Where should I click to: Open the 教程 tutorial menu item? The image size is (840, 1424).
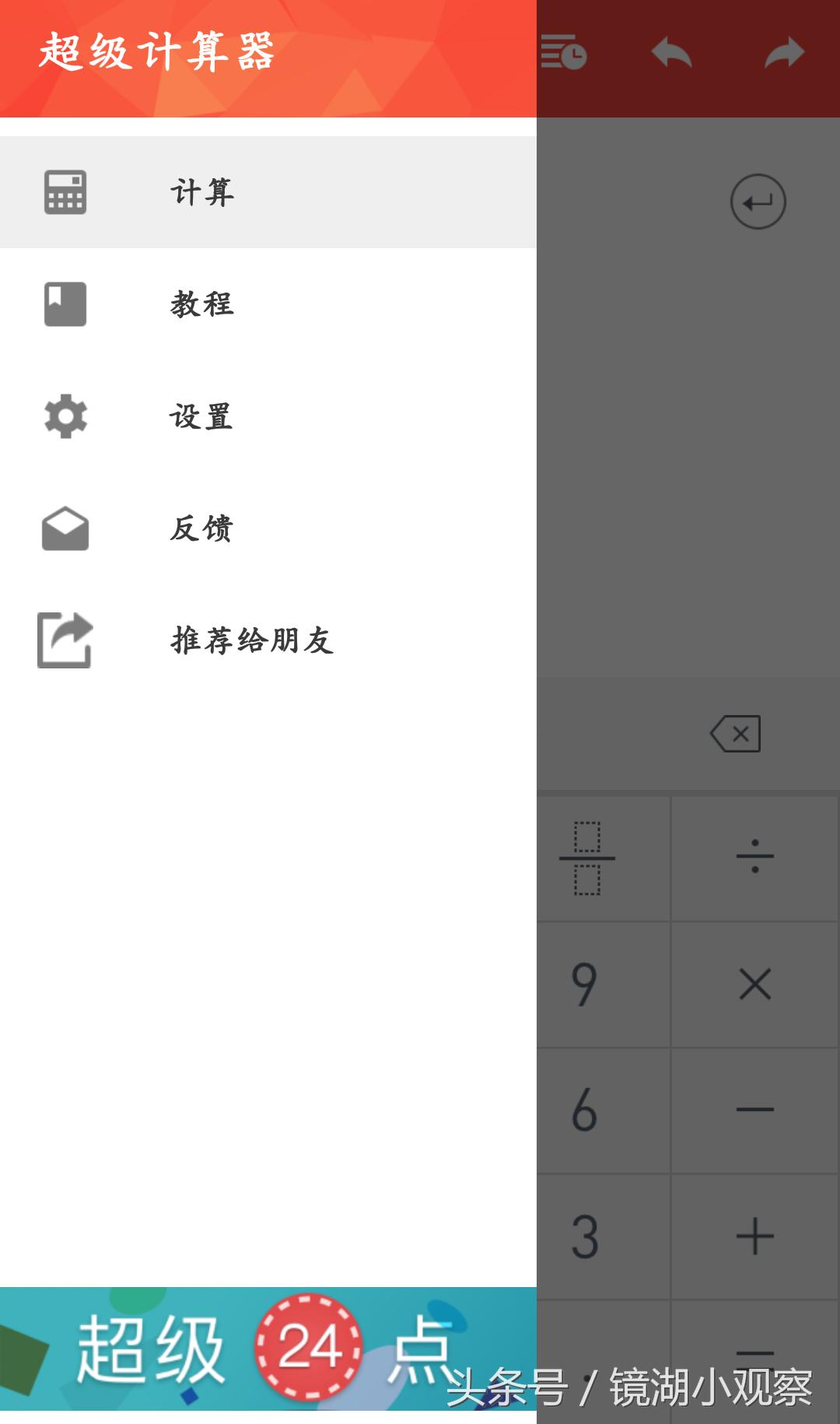point(202,305)
